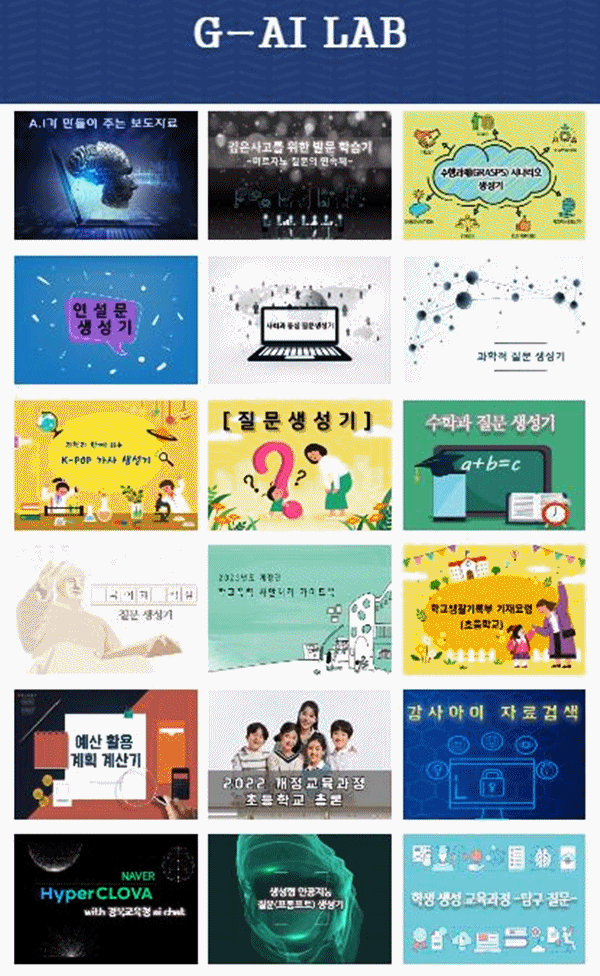600x976 pixels.
Task: Open the 학생 생성 교육과정 탐구 질문 tile
Action: click(x=494, y=898)
